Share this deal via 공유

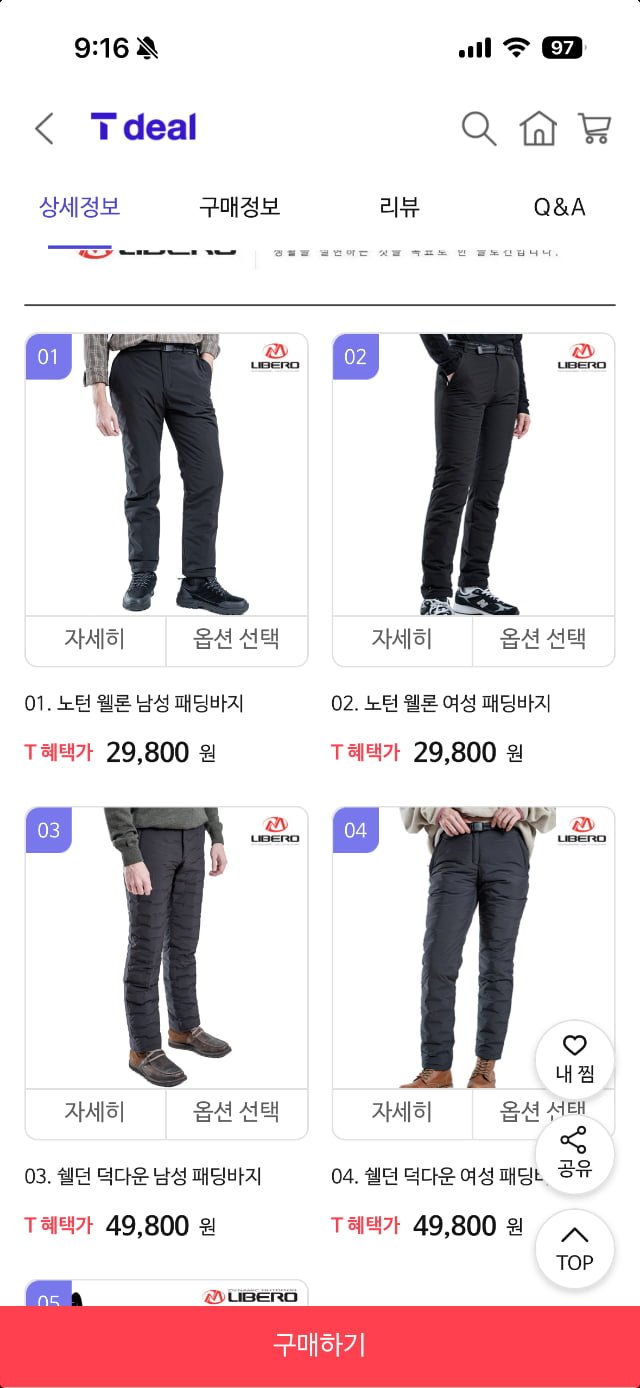tap(575, 1154)
